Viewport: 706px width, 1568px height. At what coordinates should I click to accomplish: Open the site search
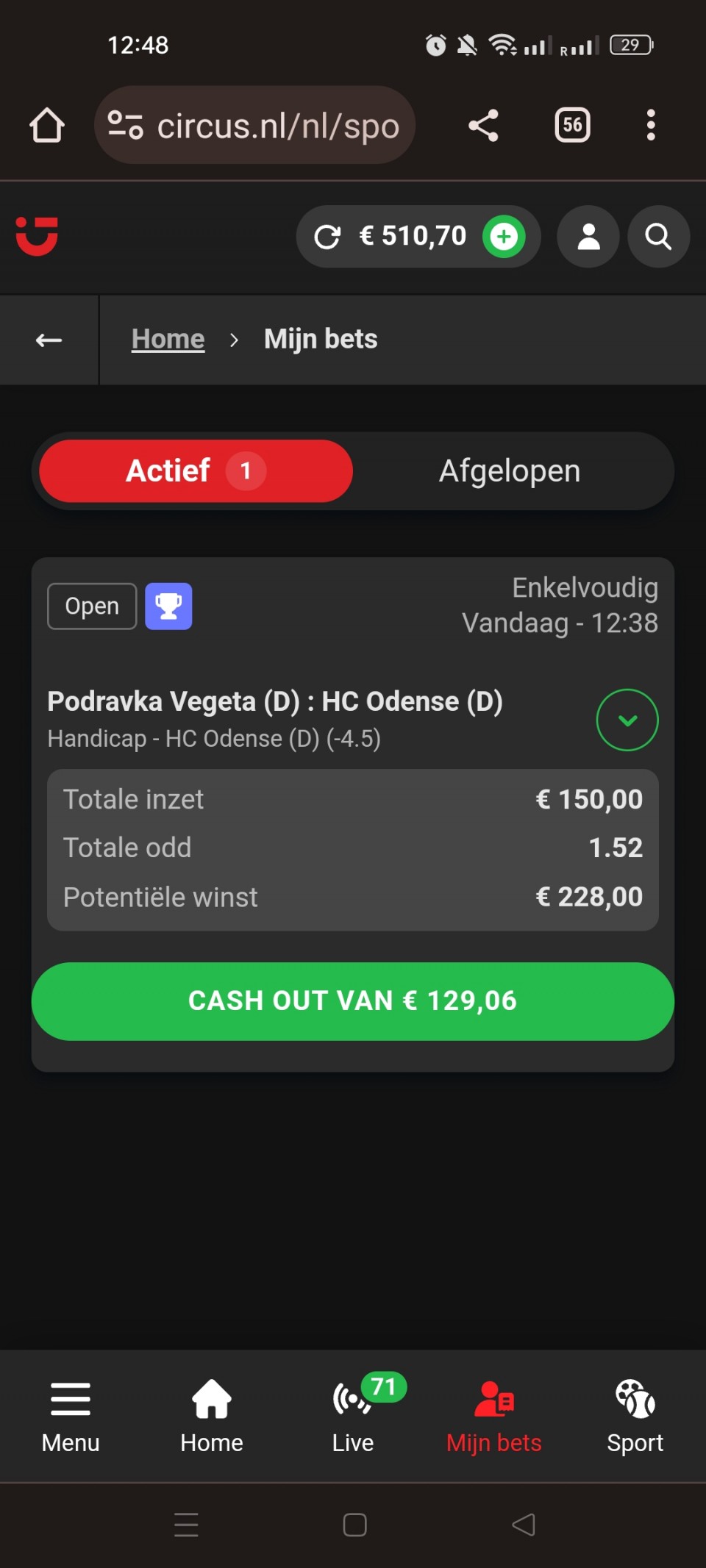658,237
